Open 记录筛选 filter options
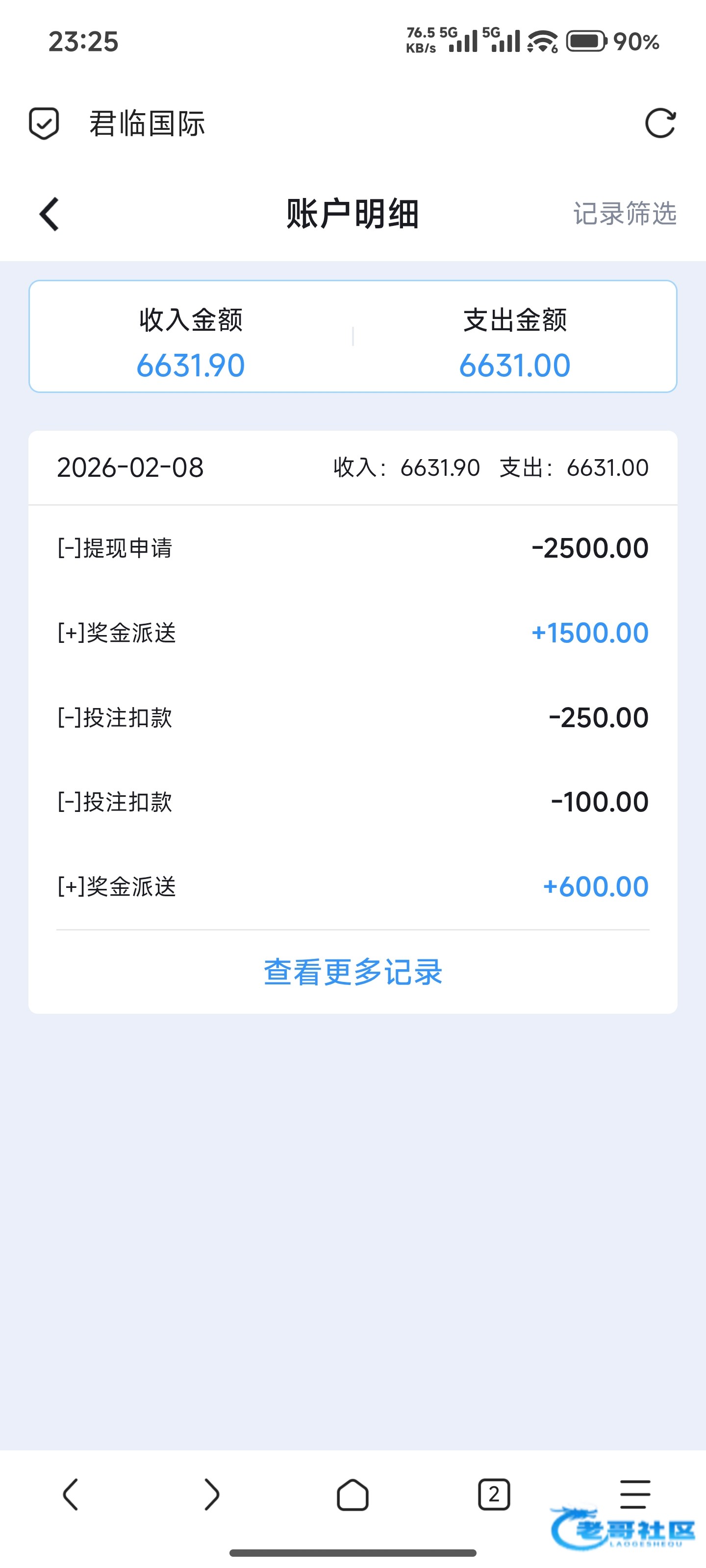 click(x=625, y=214)
